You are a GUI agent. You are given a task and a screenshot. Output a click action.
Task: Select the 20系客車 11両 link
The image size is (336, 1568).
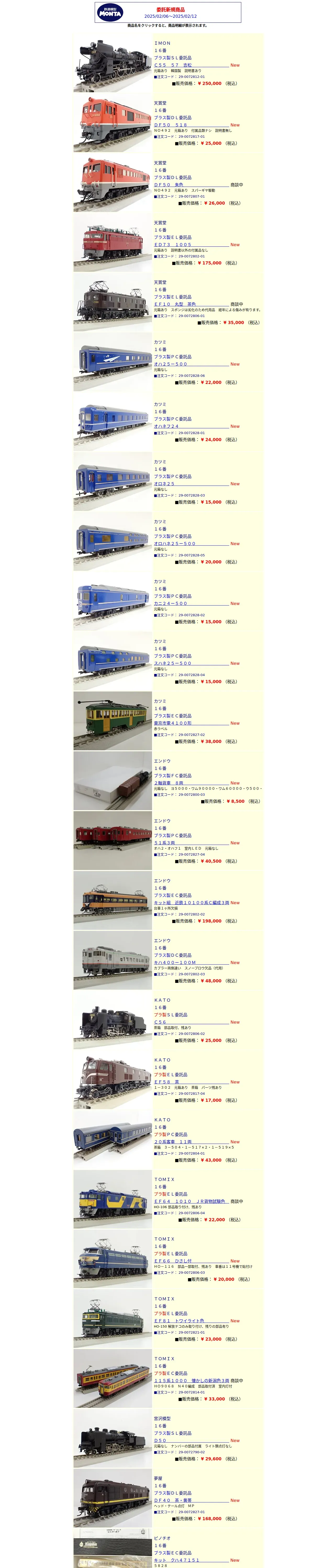pos(172,1142)
